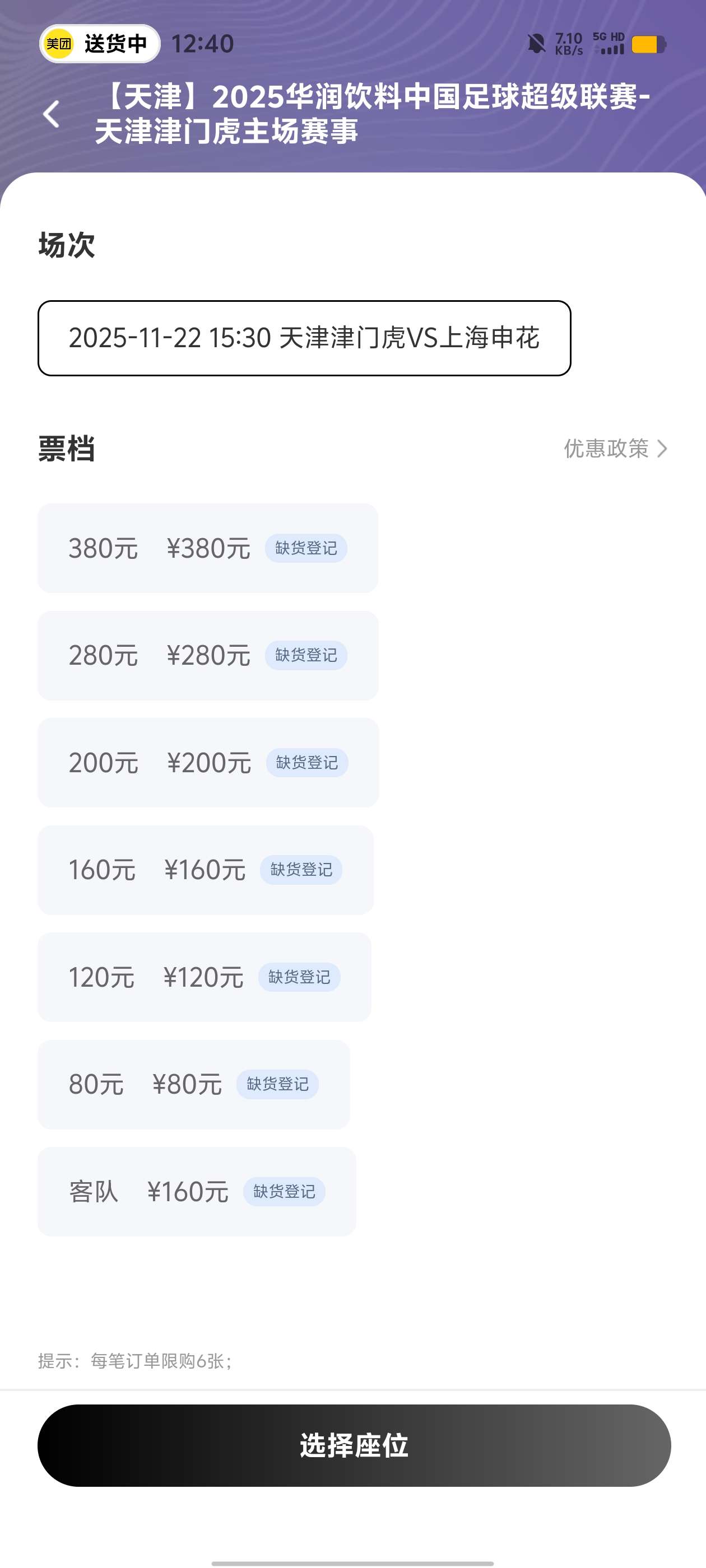The width and height of the screenshot is (706, 1568).
Task: Go back using the top-left arrow
Action: click(52, 114)
